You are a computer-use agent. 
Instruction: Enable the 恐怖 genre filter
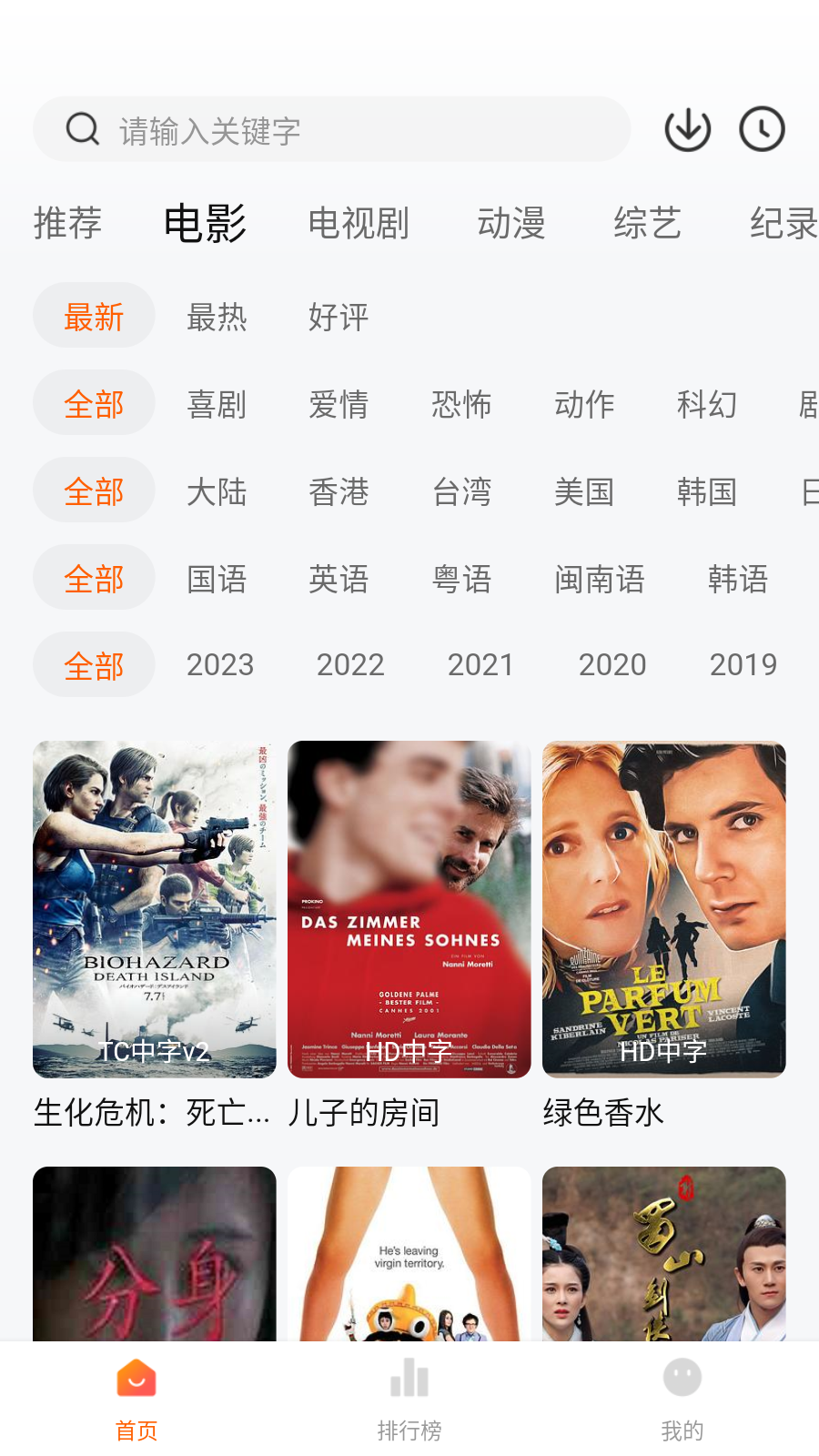[x=463, y=403]
